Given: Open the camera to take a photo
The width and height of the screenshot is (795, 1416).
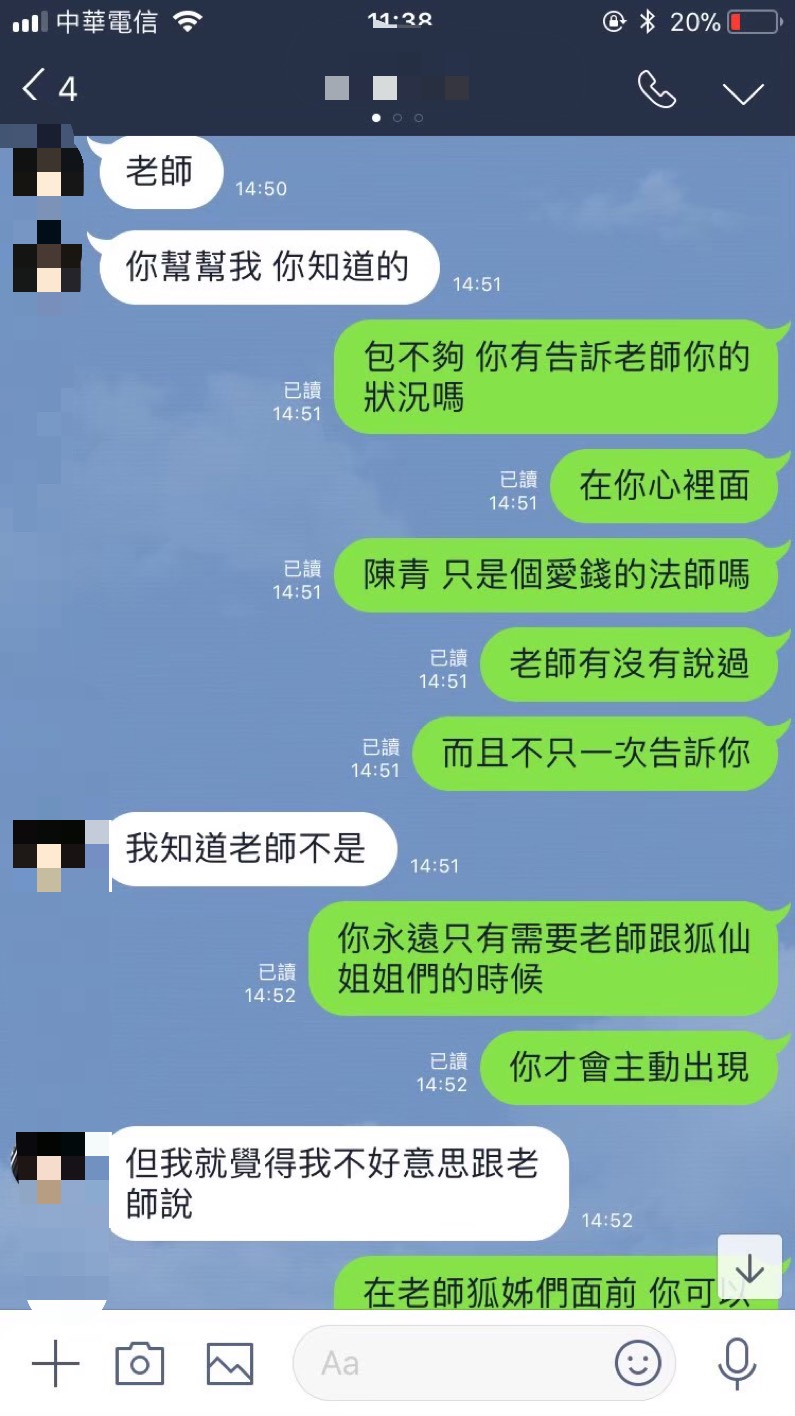Looking at the screenshot, I should point(140,1363).
